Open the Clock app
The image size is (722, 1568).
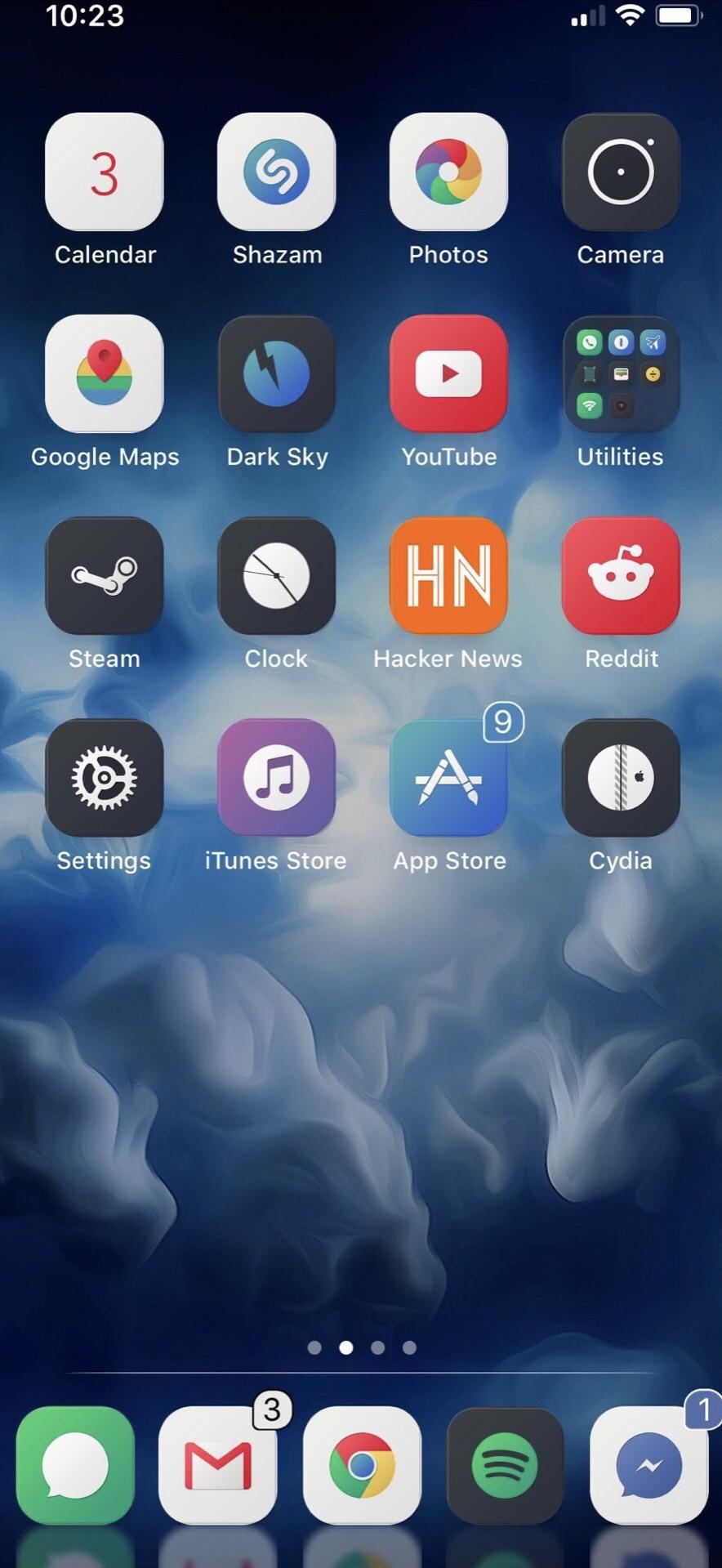tap(277, 576)
